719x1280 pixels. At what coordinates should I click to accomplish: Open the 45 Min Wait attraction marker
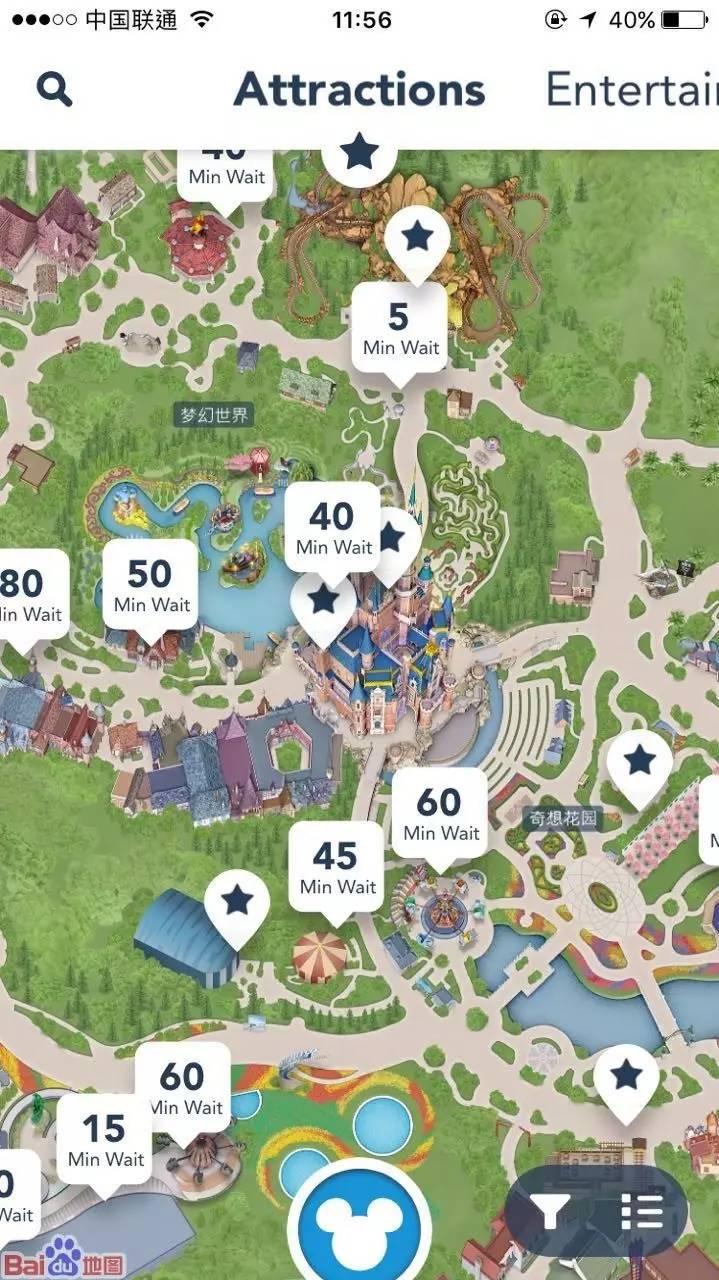pos(337,868)
